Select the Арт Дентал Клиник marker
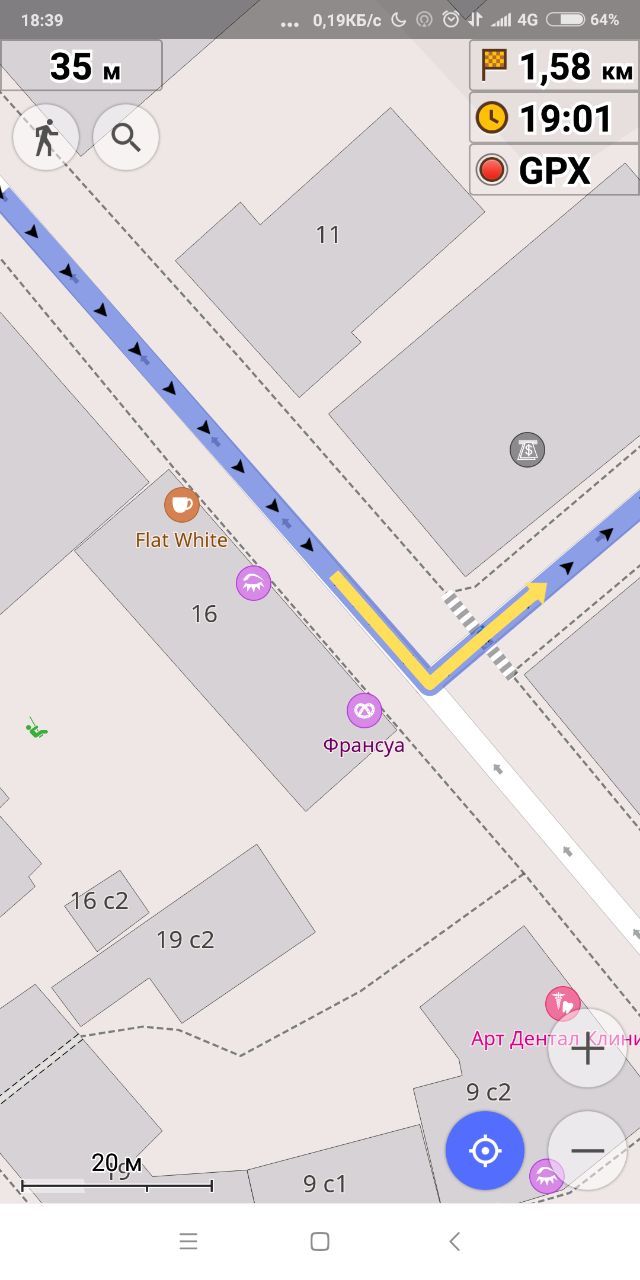The image size is (640, 1280). click(x=562, y=1002)
